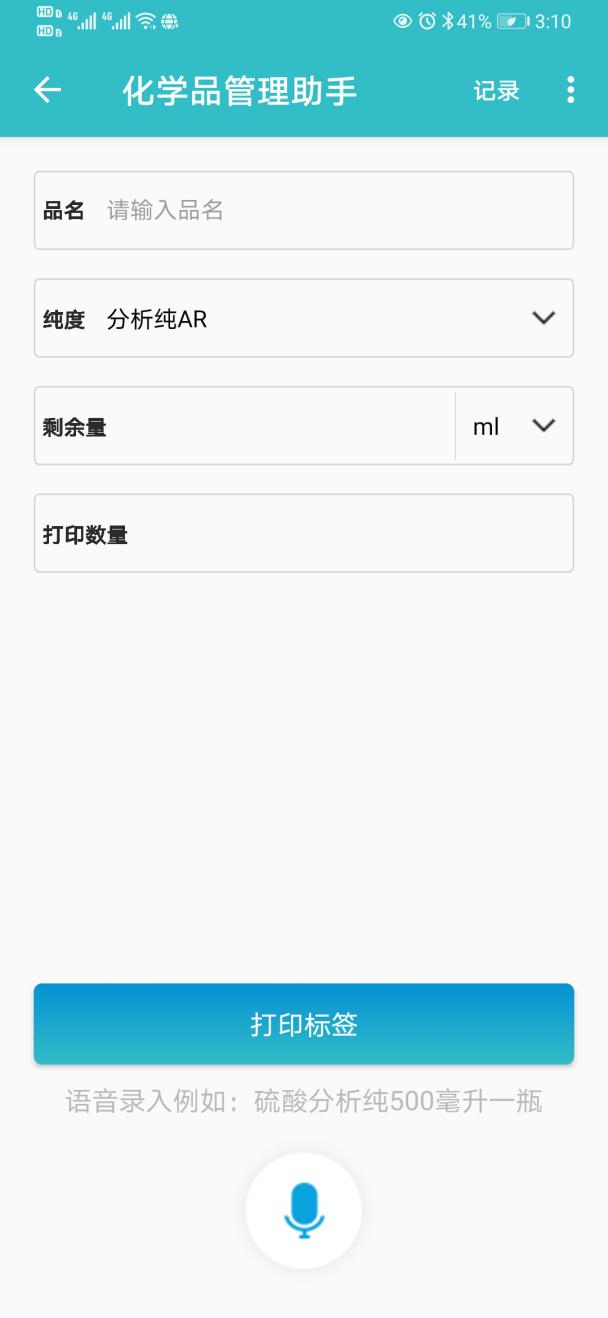Image resolution: width=608 pixels, height=1318 pixels.
Task: Open the overflow menu
Action: click(570, 90)
